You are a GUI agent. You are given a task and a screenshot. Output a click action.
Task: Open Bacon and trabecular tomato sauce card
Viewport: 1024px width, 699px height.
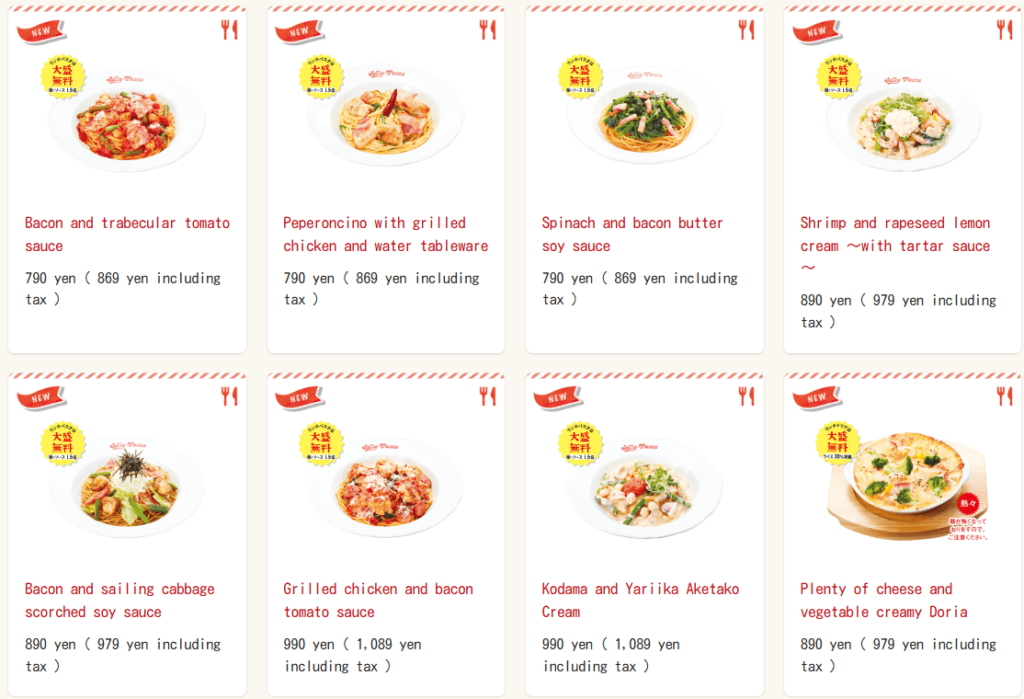tap(127, 234)
